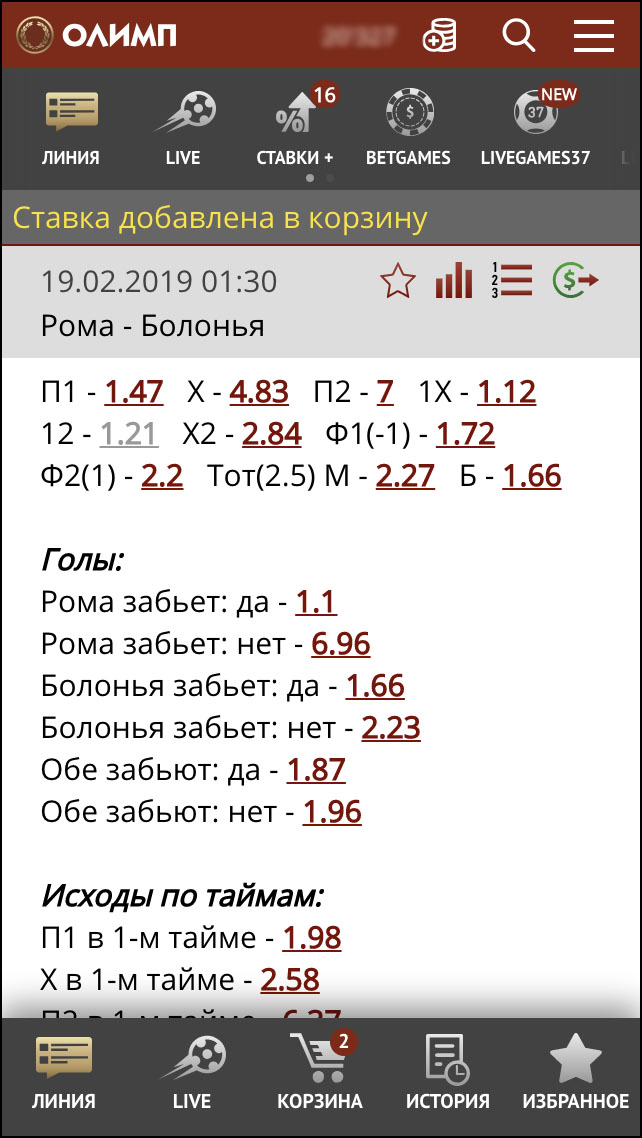The image size is (642, 1138).
Task: Select Х2 odds 2.84
Action: 271,434
